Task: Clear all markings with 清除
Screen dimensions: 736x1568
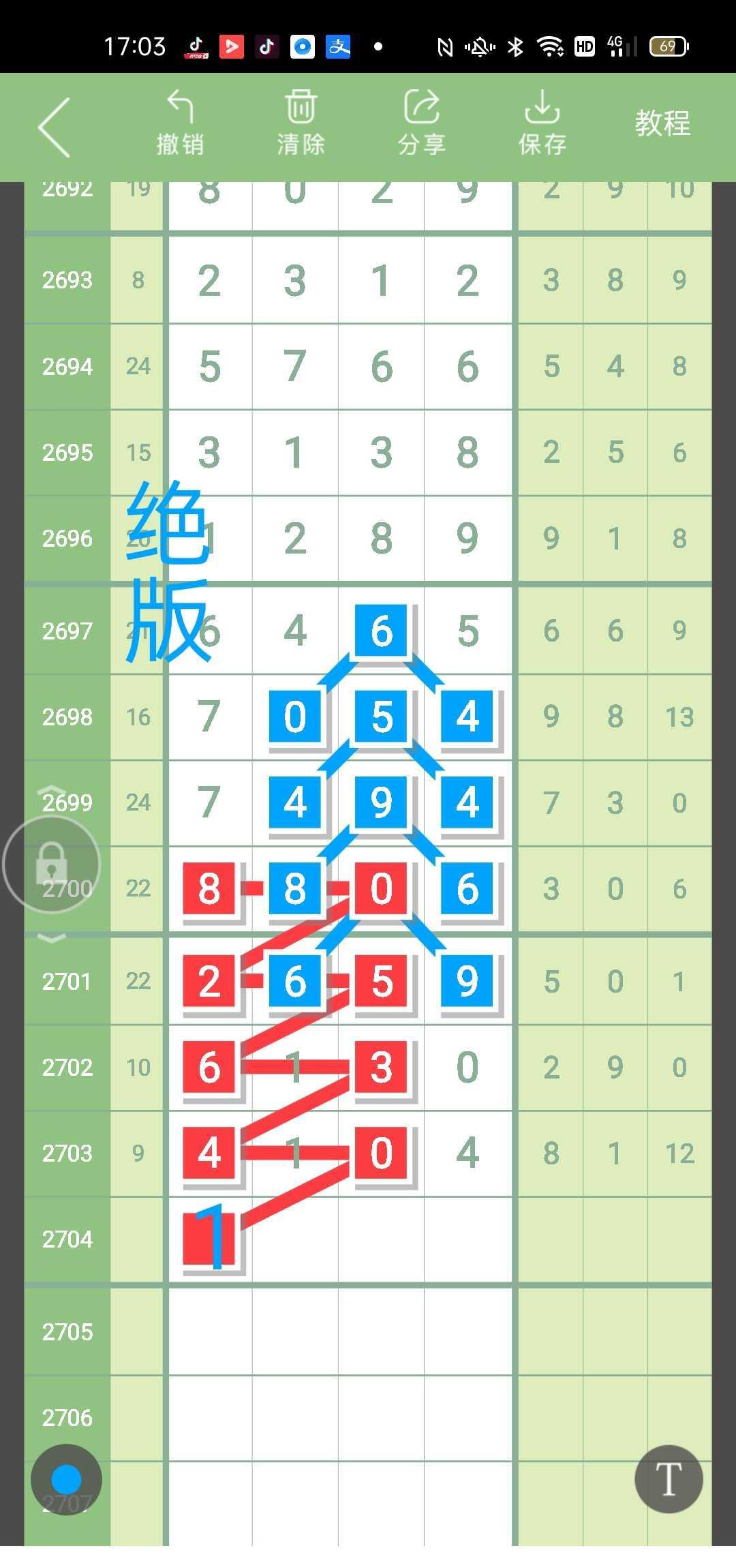Action: [301, 123]
